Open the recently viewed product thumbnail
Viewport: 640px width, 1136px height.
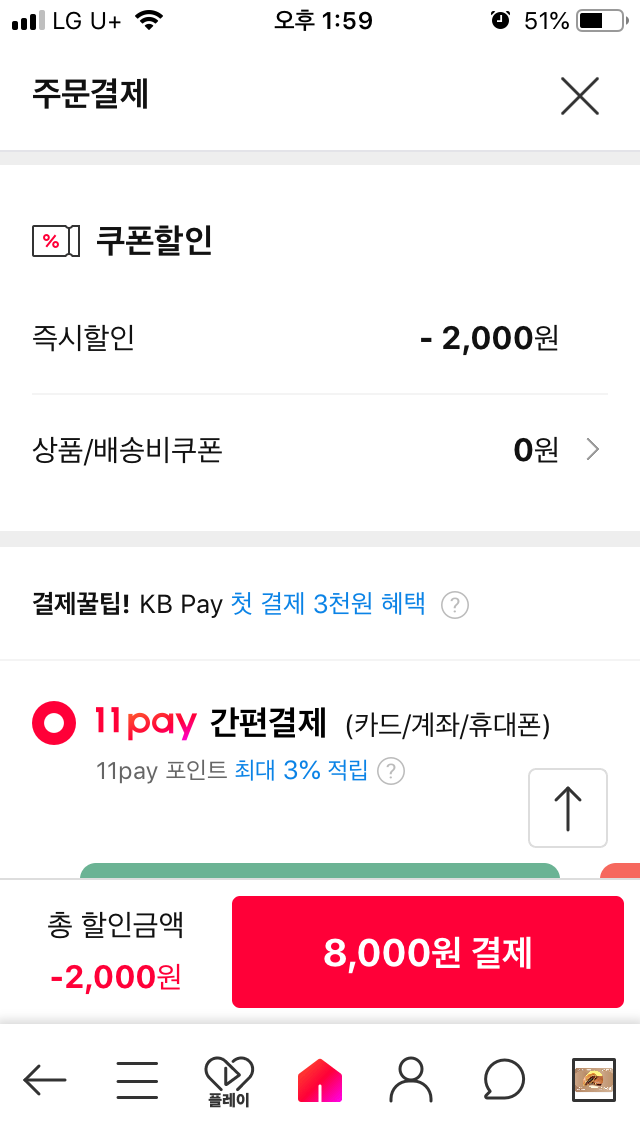[594, 1079]
